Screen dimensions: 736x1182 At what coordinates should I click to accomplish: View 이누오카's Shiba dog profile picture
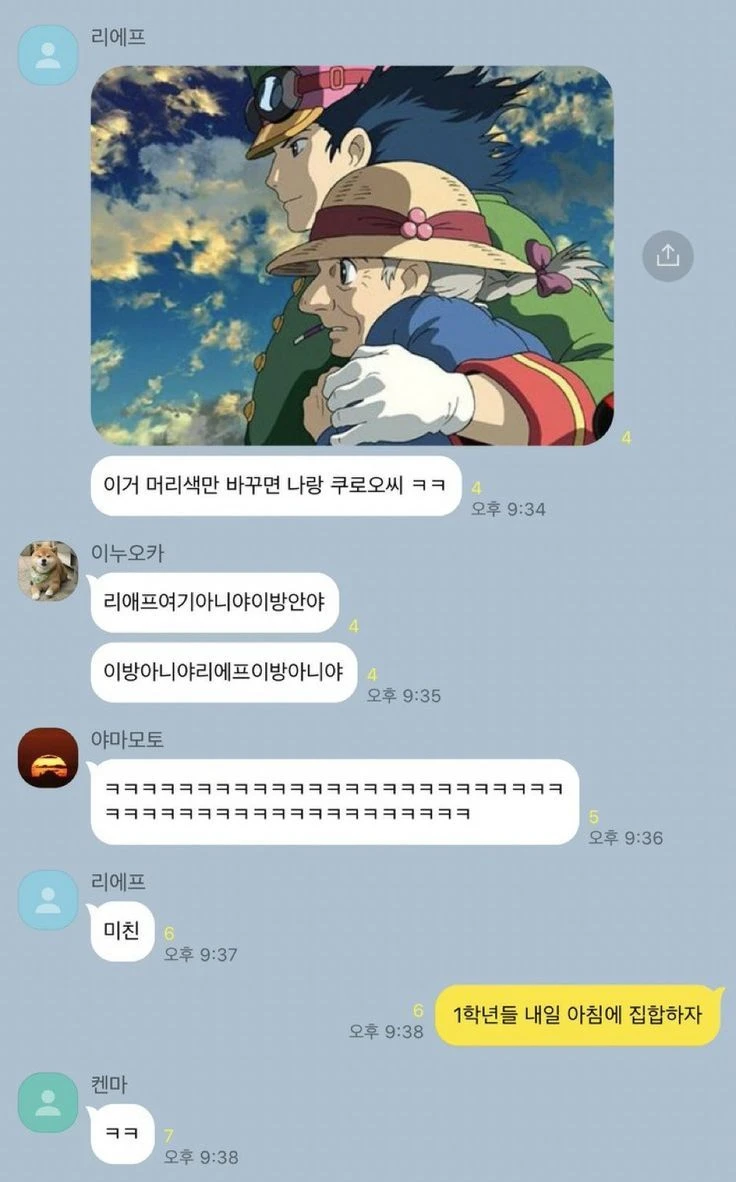[48, 571]
